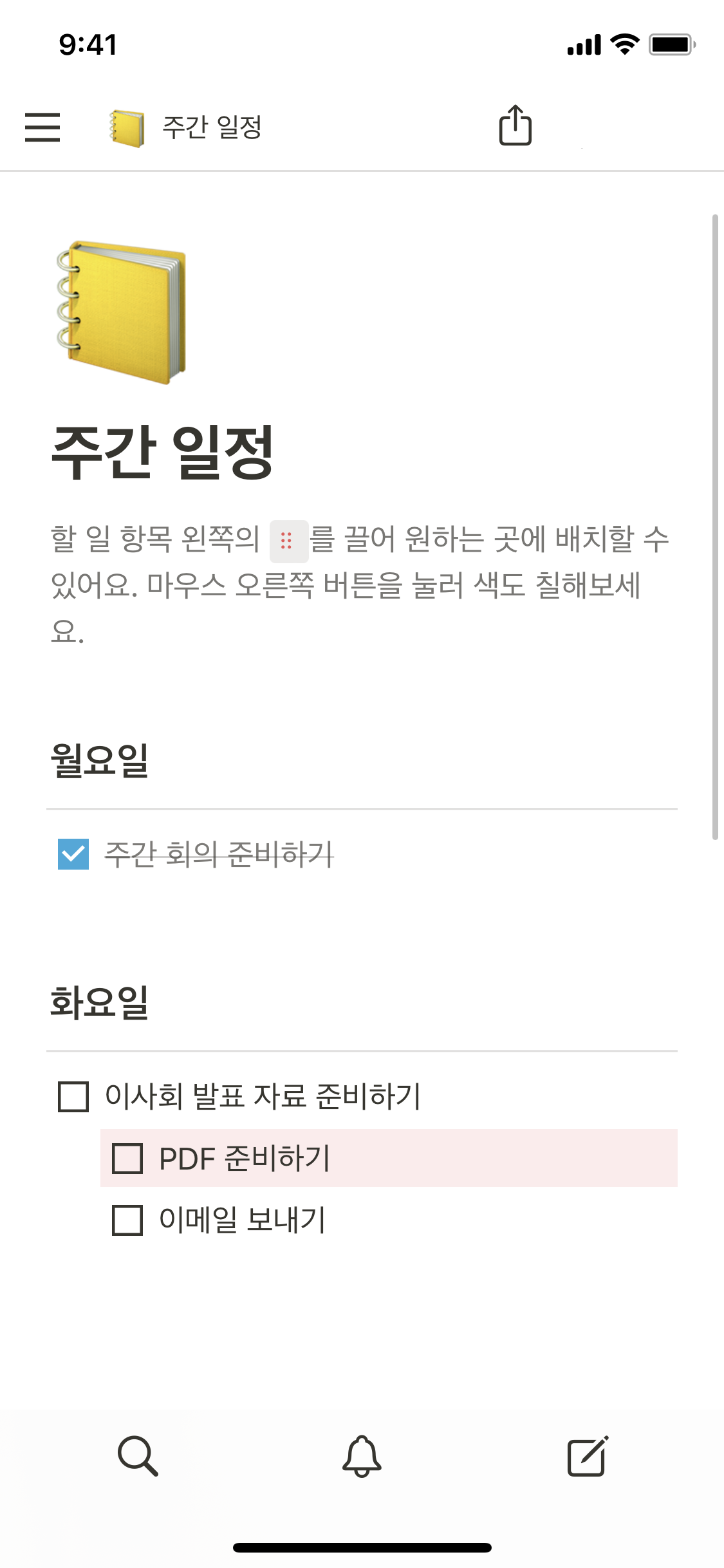The image size is (724, 1568).
Task: Create a new page with the compose icon
Action: 587,1456
